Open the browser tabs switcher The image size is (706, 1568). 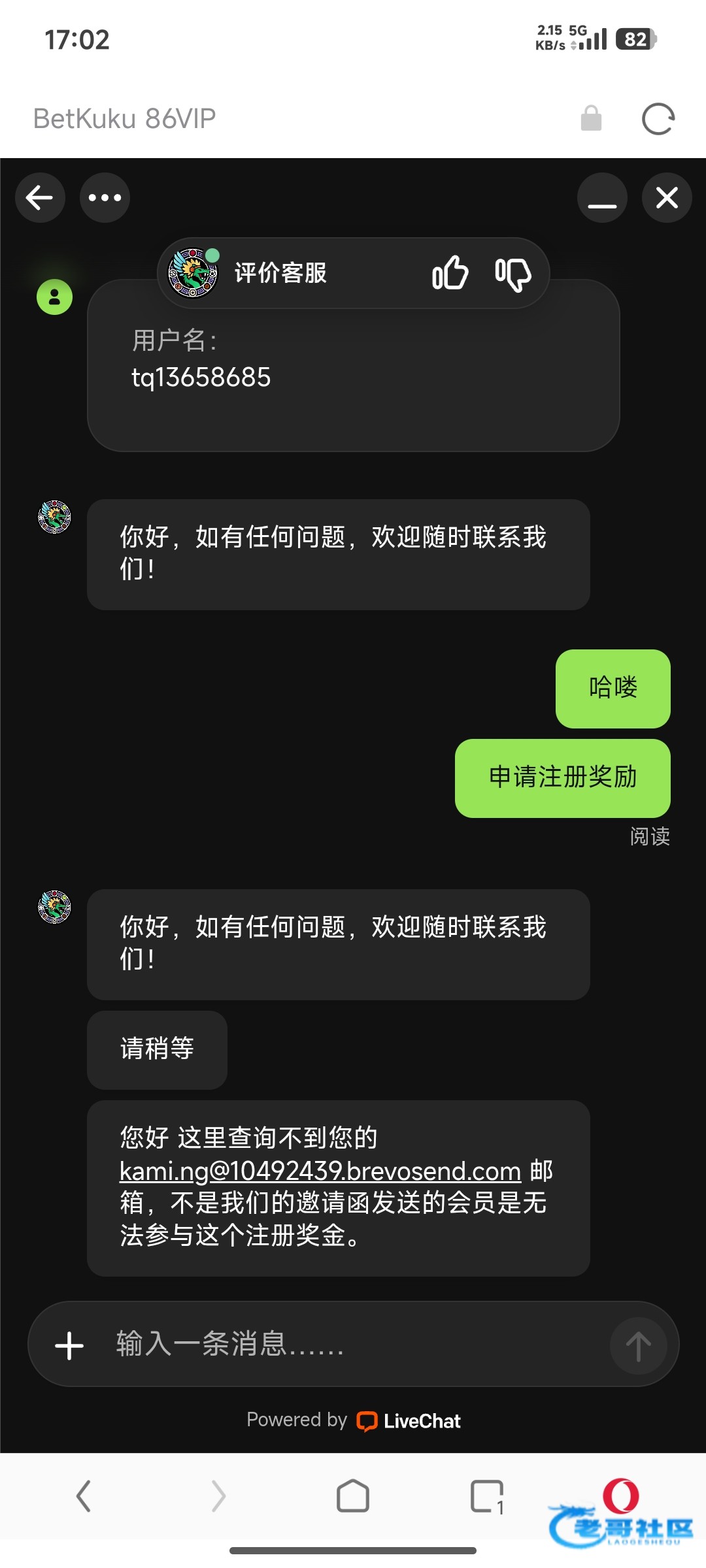487,1496
